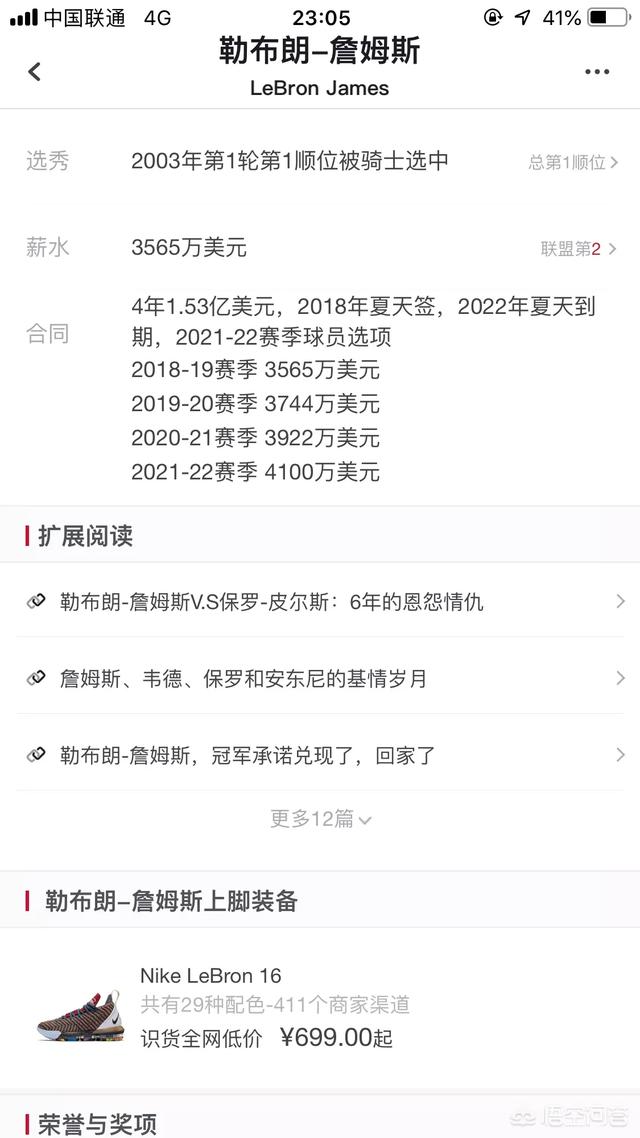Open article 勒布朗-詹姆斯V.S保罗-皮尔斯
640x1138 pixels.
(x=320, y=601)
